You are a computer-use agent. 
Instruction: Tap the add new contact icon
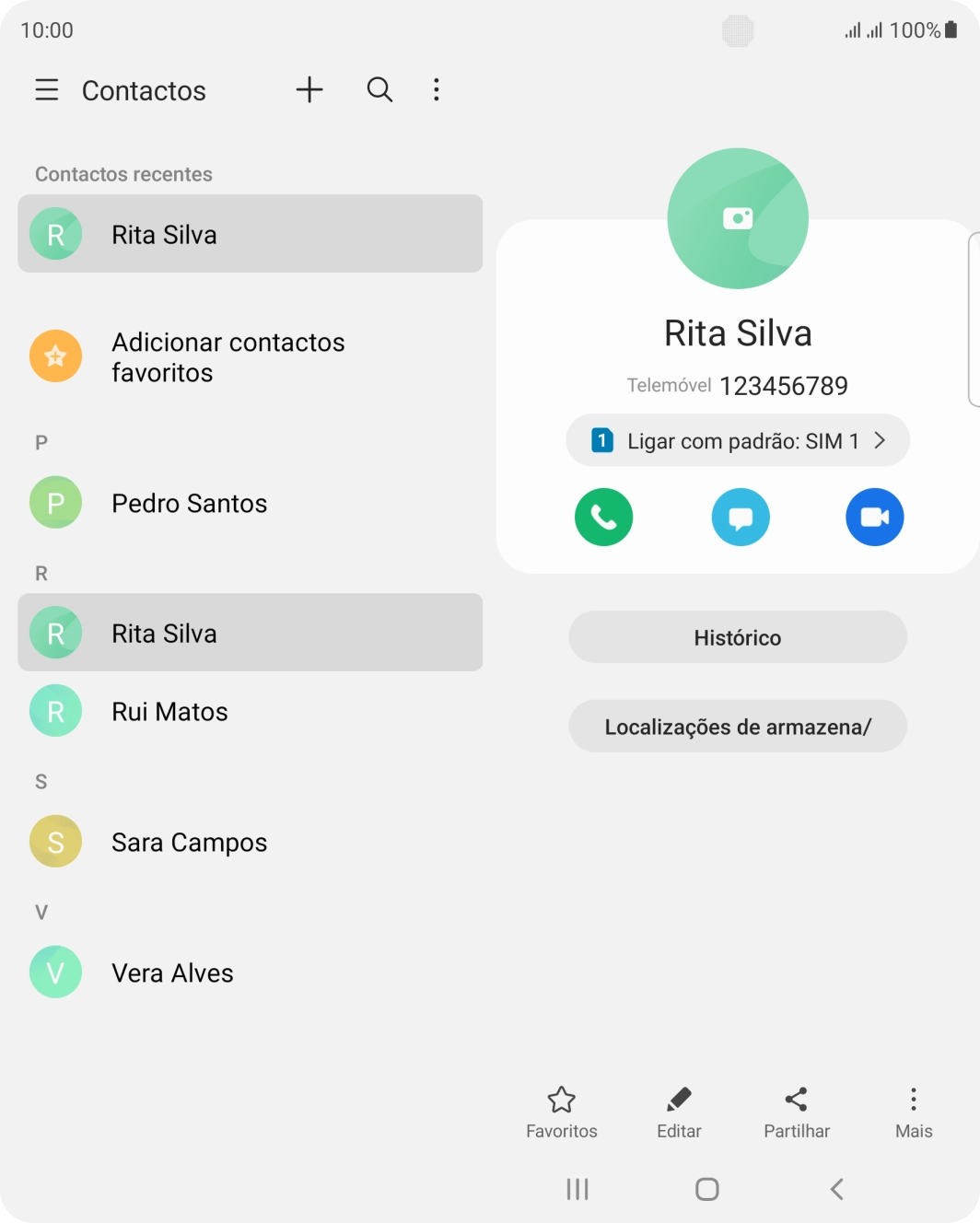pos(309,90)
